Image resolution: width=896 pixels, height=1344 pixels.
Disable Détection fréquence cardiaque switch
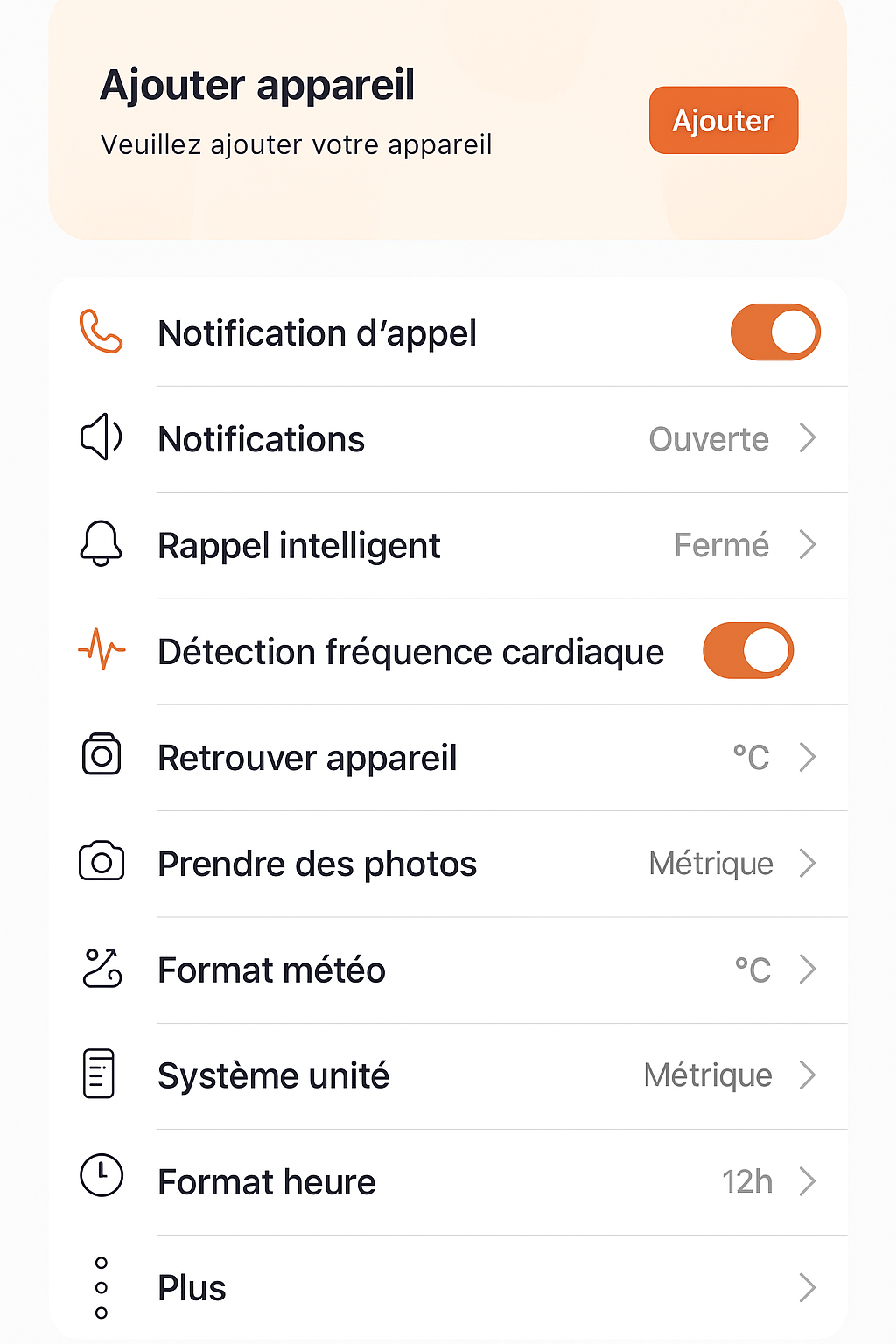(x=747, y=651)
